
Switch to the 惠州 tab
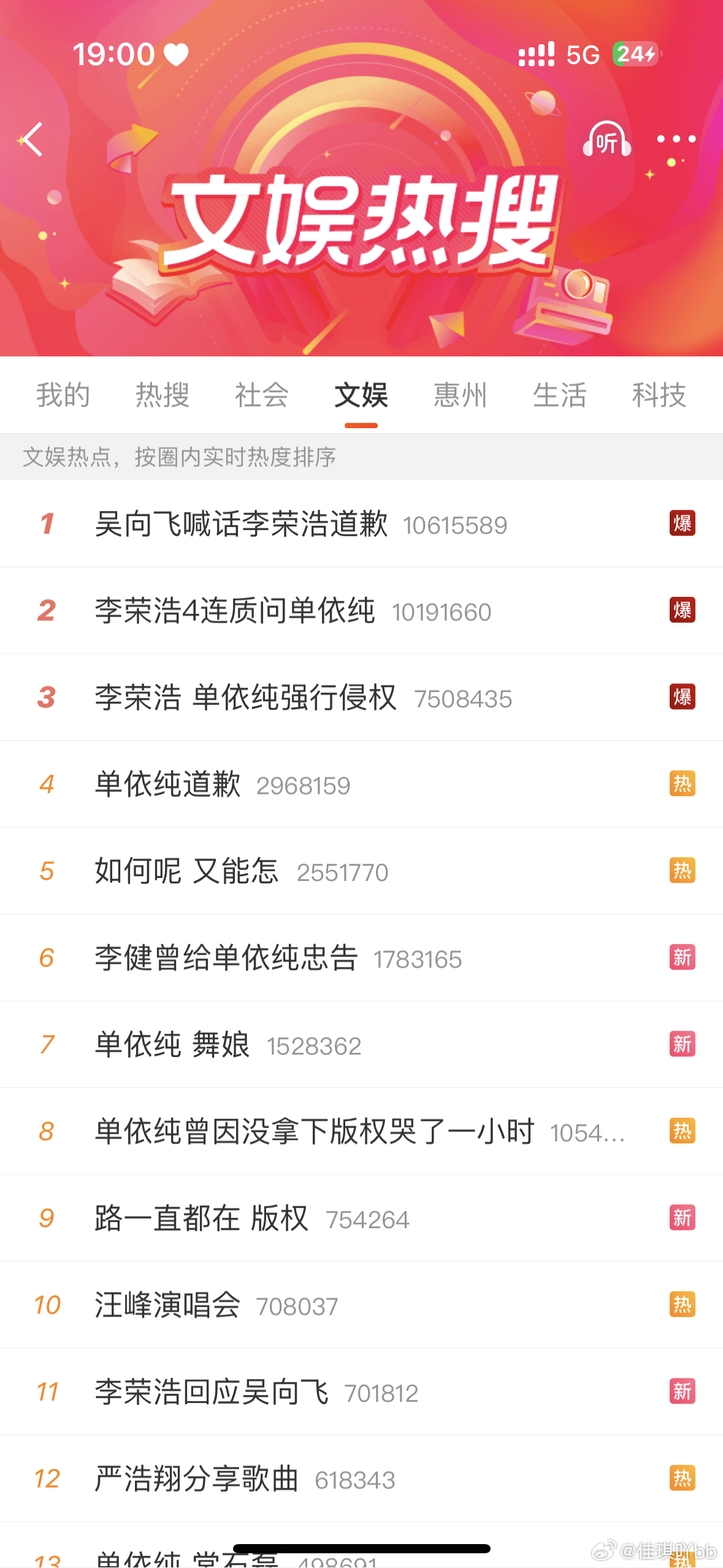click(461, 396)
